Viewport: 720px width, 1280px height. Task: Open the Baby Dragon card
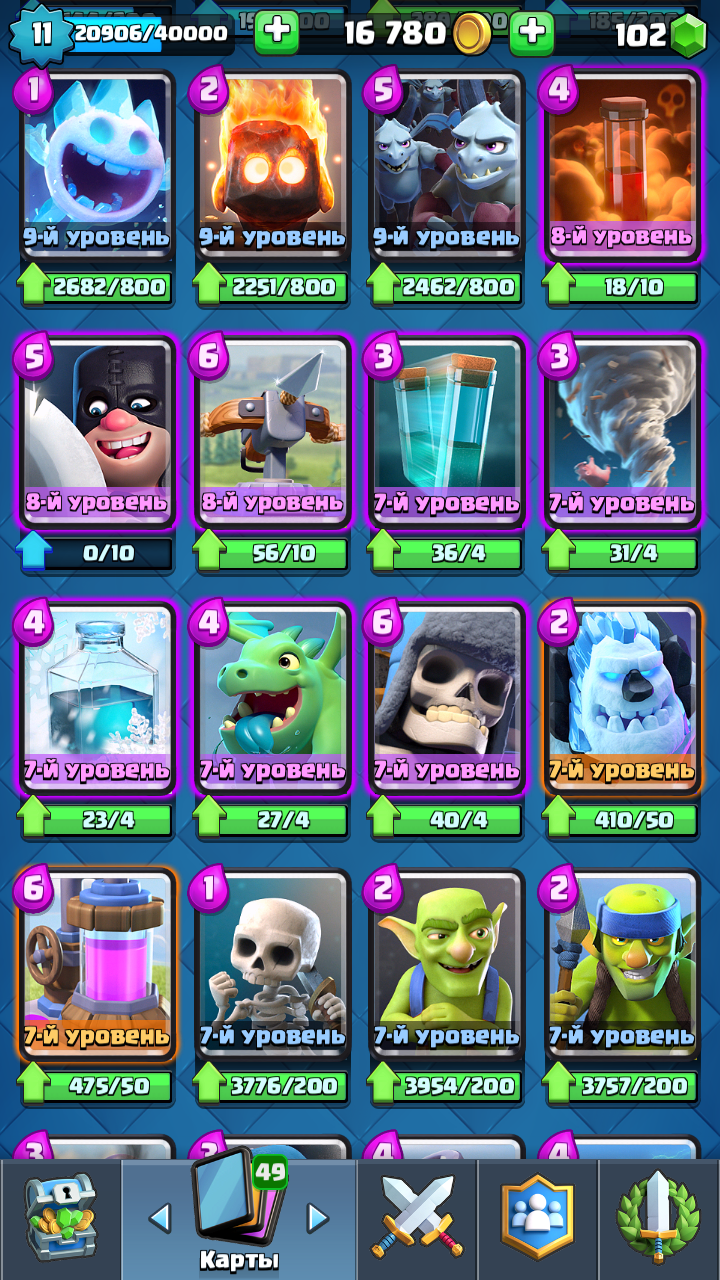(x=272, y=699)
